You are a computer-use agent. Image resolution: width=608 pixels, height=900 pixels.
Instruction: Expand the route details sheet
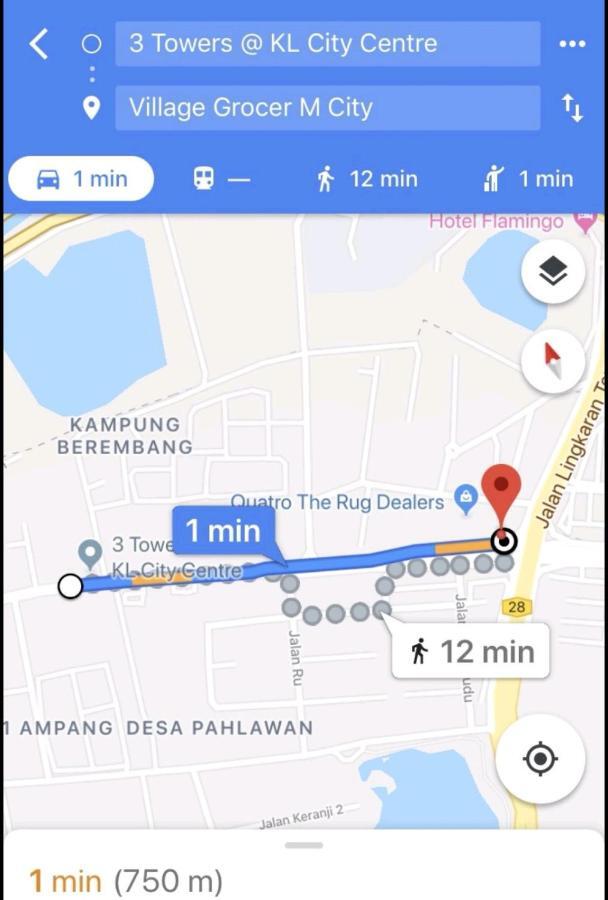tap(304, 846)
